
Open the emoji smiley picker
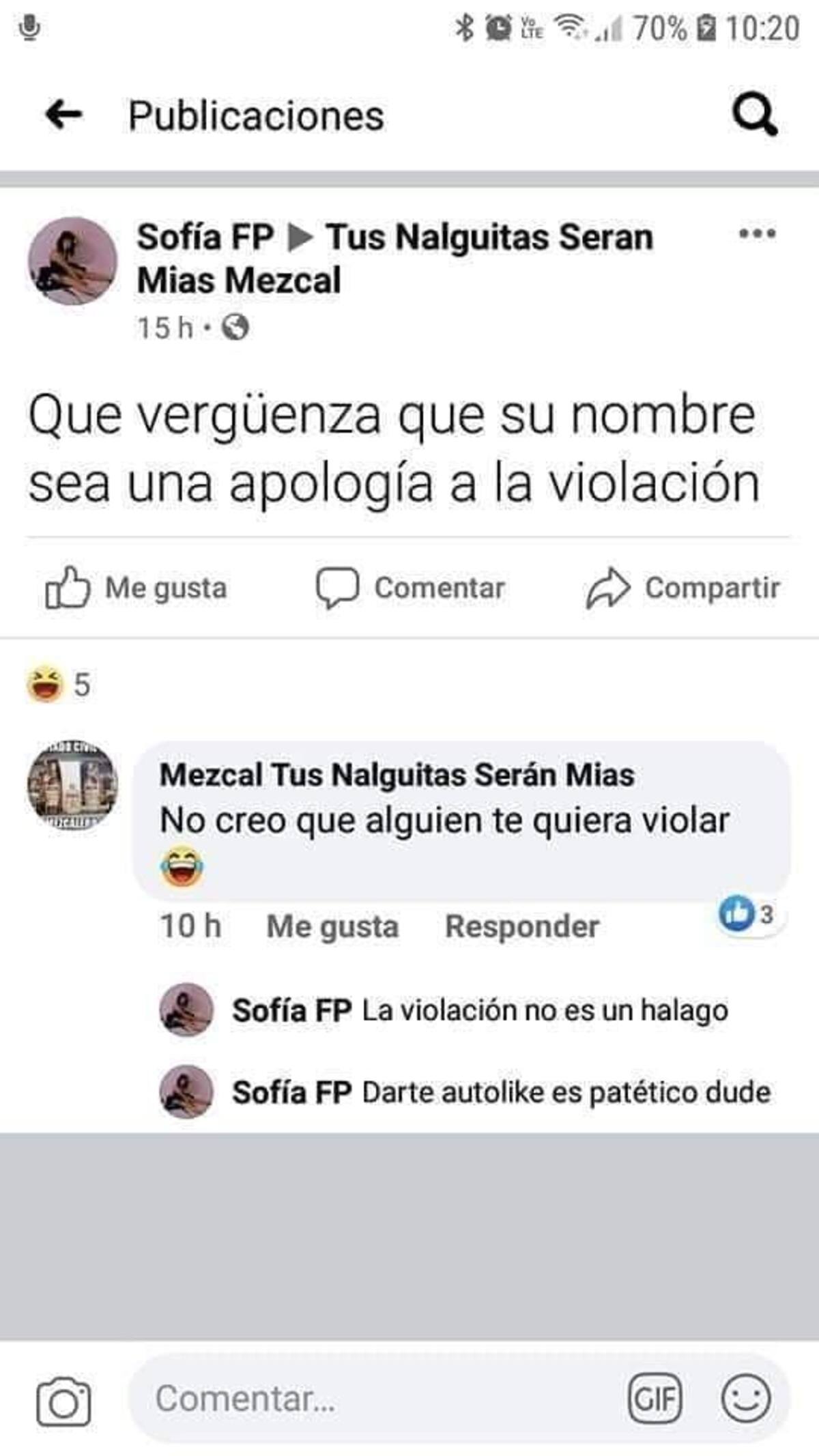pyautogui.click(x=745, y=1399)
